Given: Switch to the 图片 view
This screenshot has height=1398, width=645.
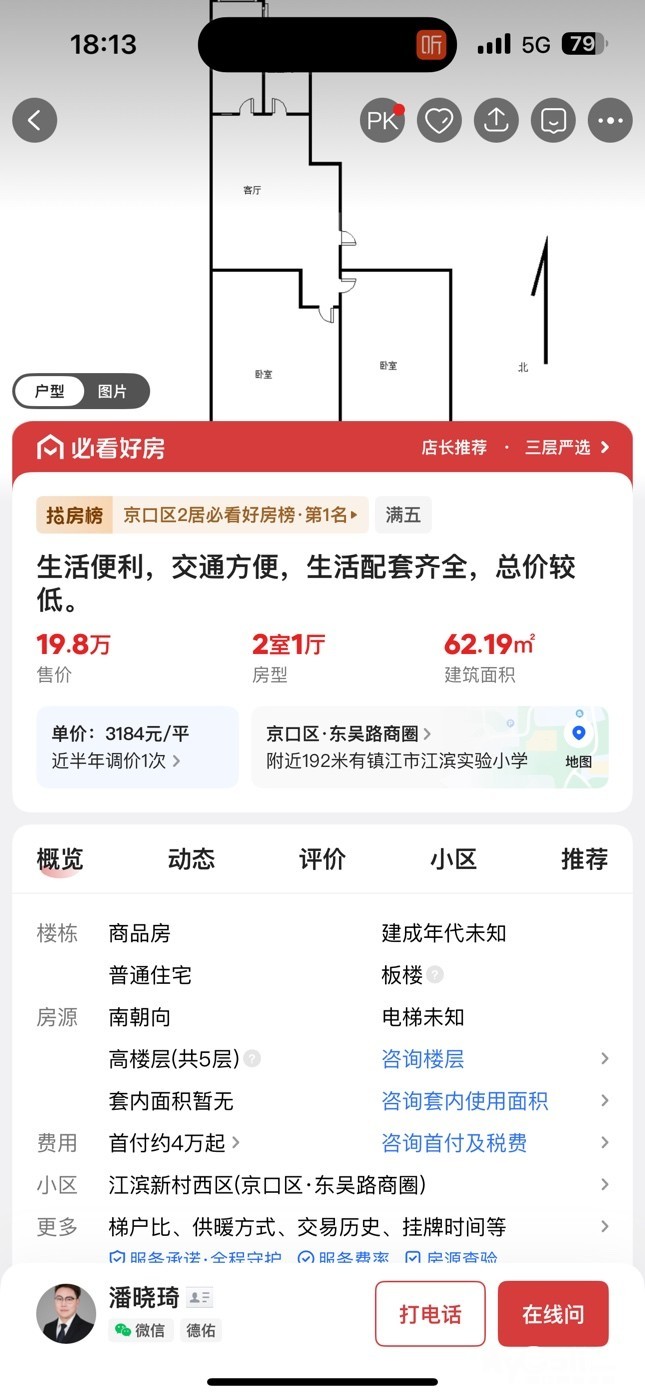Looking at the screenshot, I should click(112, 392).
